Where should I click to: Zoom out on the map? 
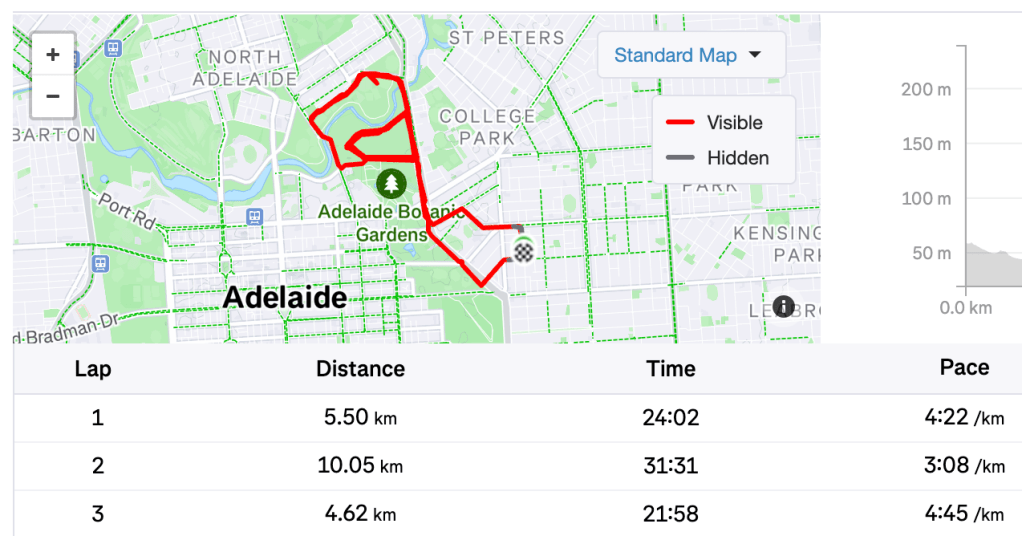tap(53, 97)
